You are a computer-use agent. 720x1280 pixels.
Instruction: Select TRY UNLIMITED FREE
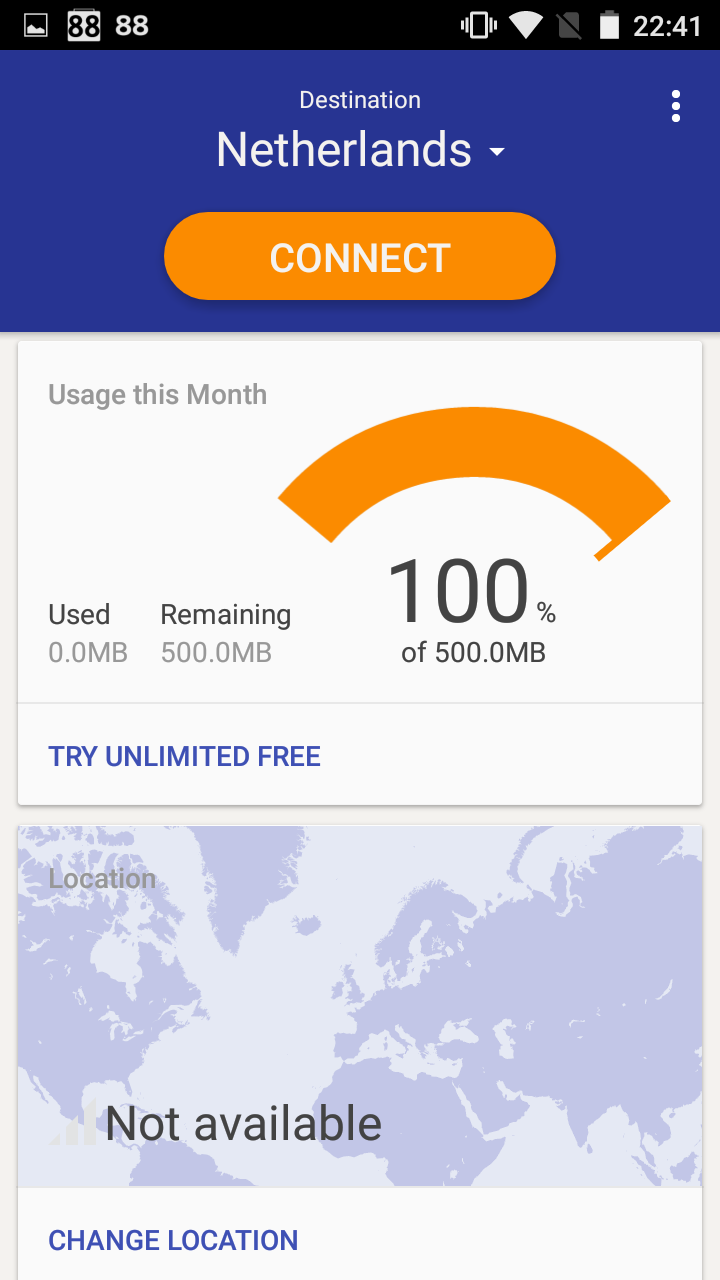185,756
